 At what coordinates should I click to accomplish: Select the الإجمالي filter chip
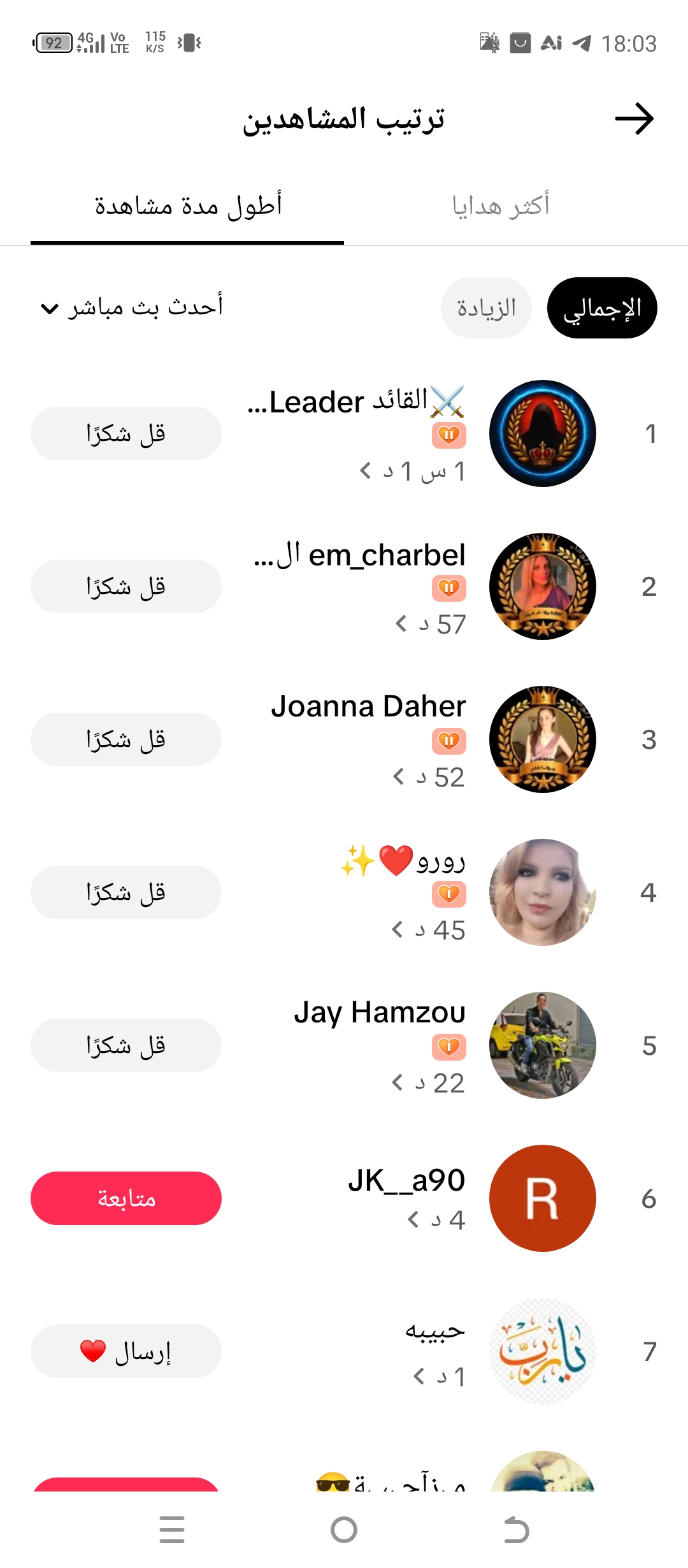(602, 308)
